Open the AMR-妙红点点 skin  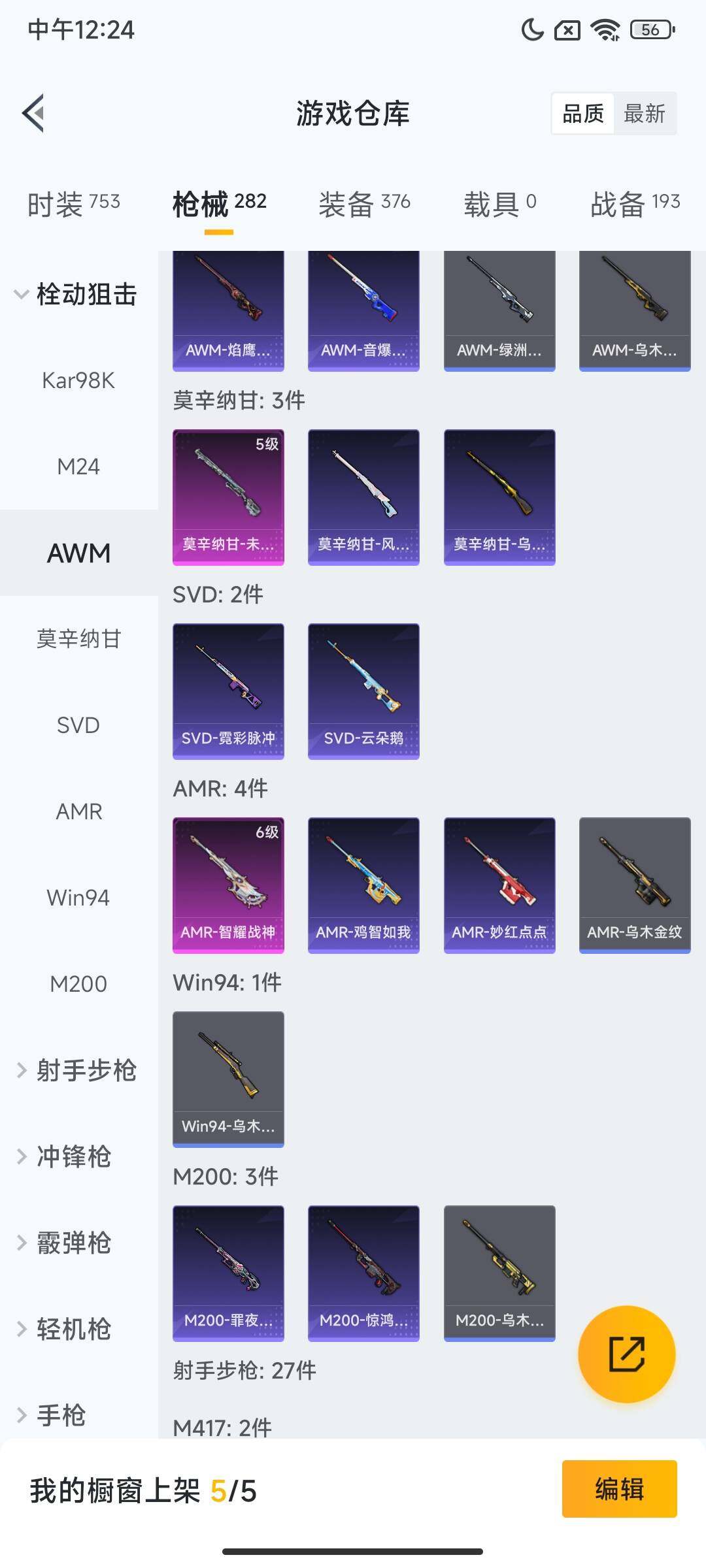[499, 885]
